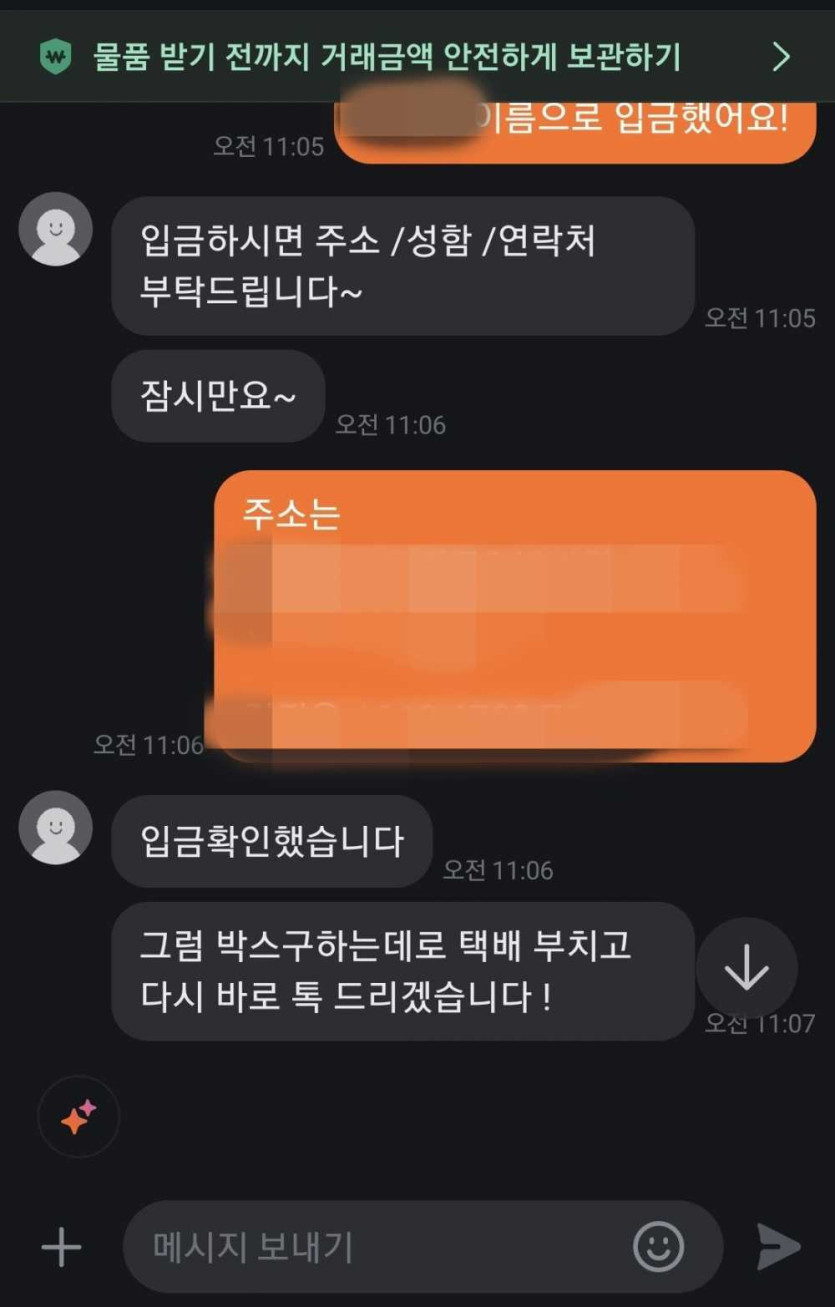Open the safe payment banner at top

click(x=417, y=57)
